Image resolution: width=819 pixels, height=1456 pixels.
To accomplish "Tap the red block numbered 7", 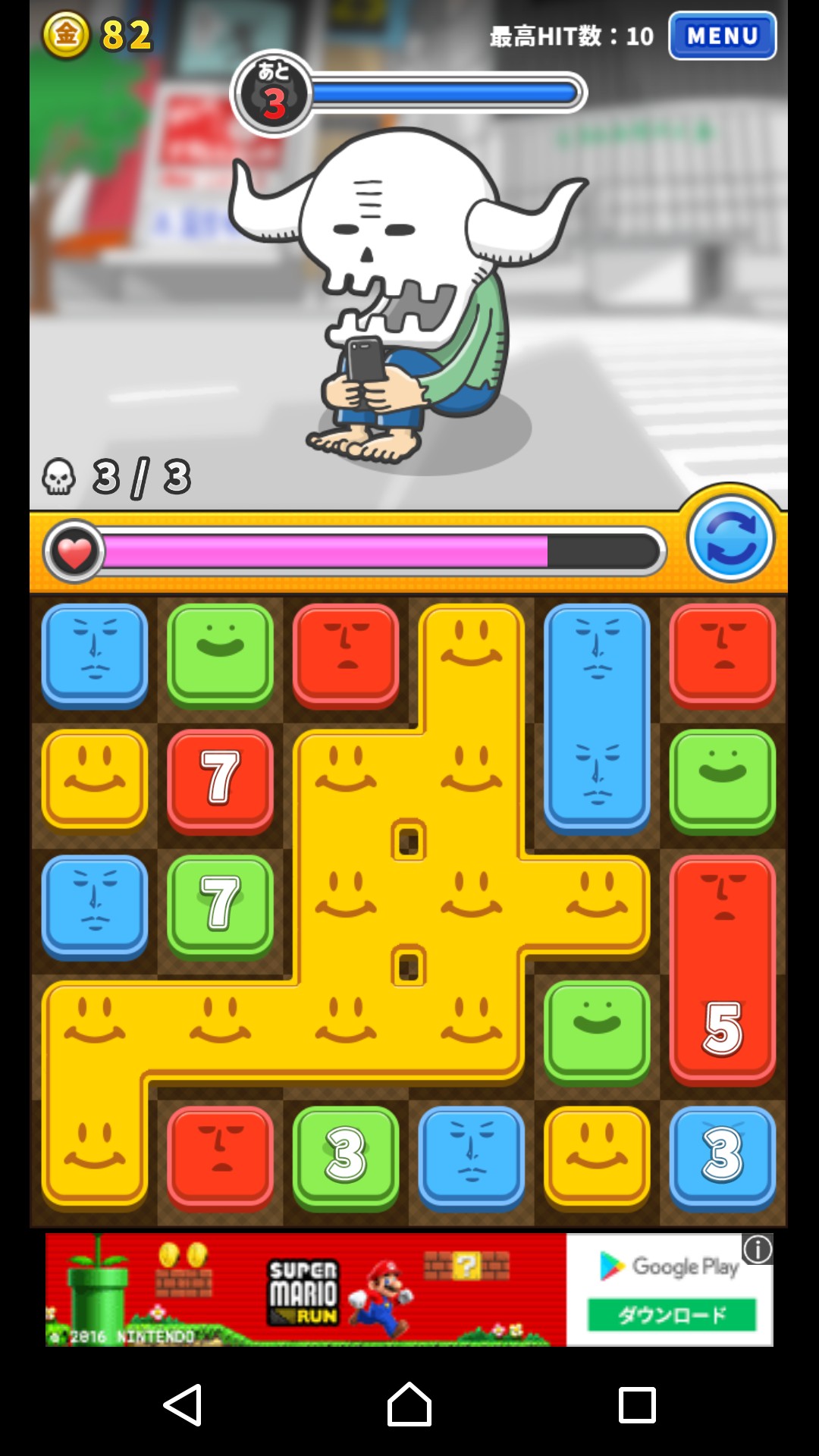I will click(220, 780).
